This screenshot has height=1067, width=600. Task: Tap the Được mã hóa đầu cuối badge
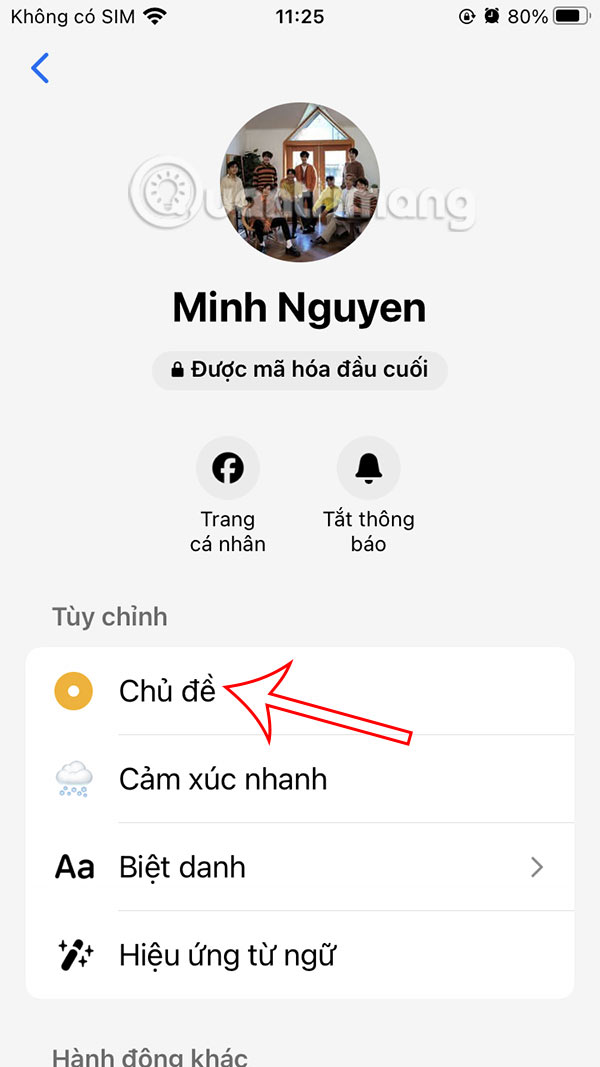[x=300, y=369]
